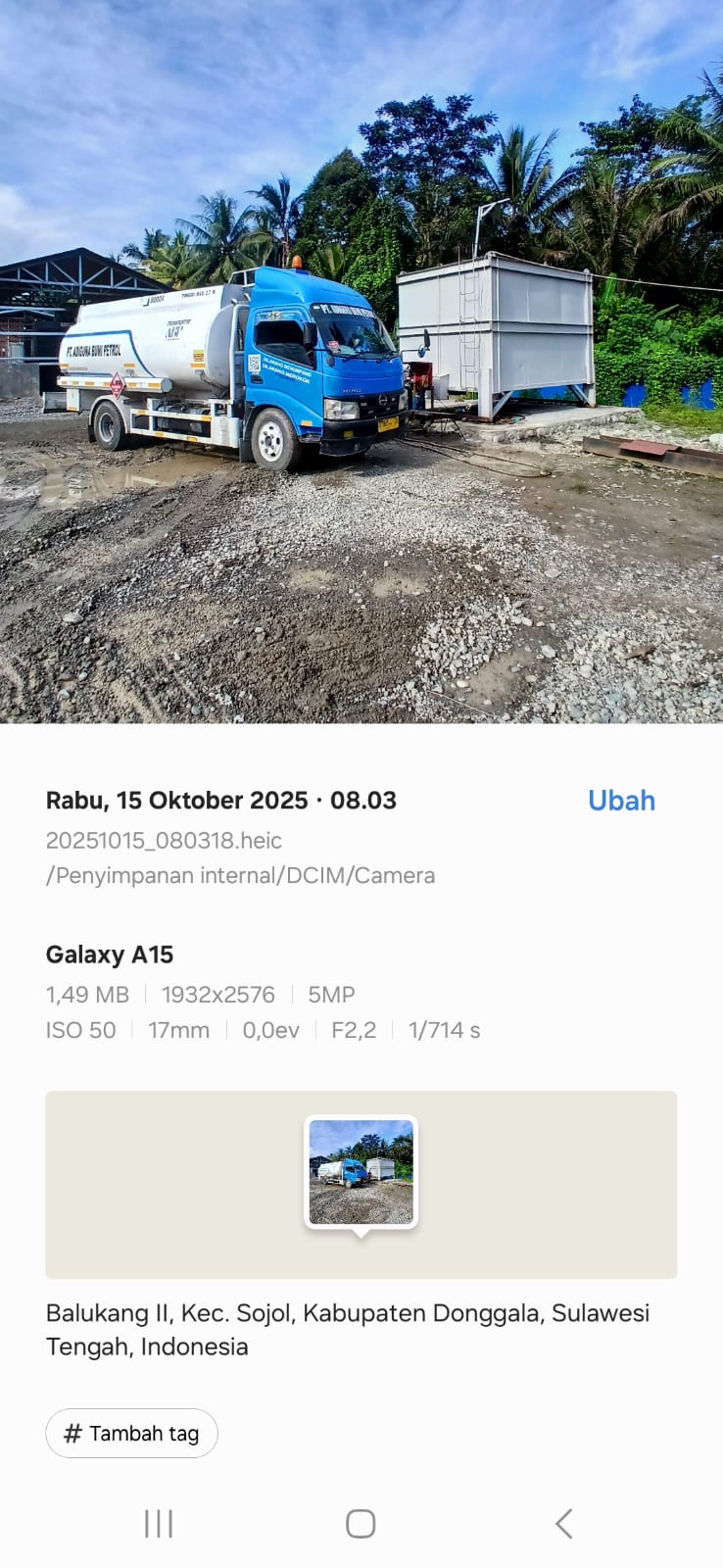Go to the home screen
The image size is (723, 1568).
[361, 1524]
